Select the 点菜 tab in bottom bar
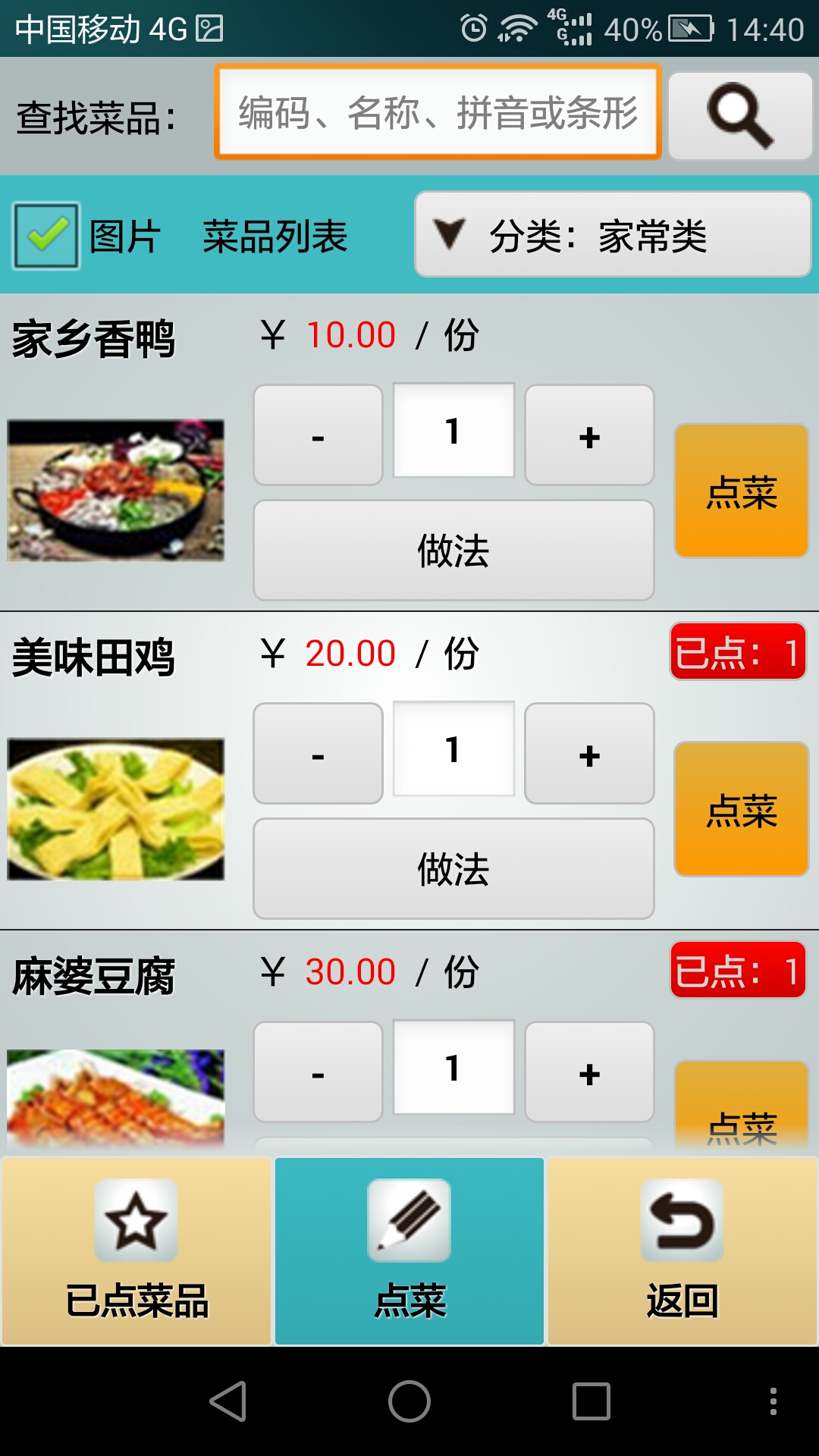Screen dimensions: 819x1456 point(409,1251)
